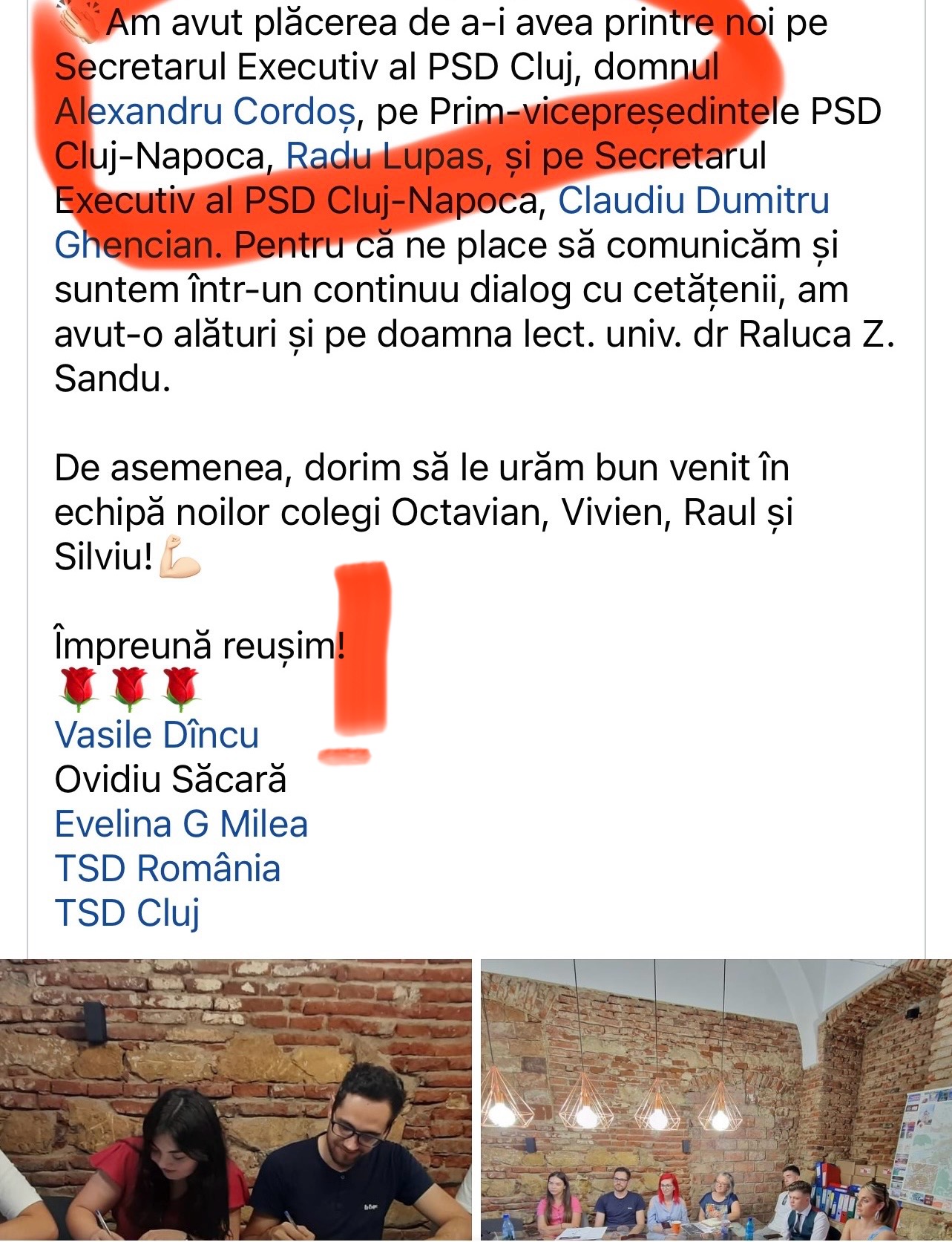
Task: Open Alexandru Cordoș profile link
Action: [205, 112]
